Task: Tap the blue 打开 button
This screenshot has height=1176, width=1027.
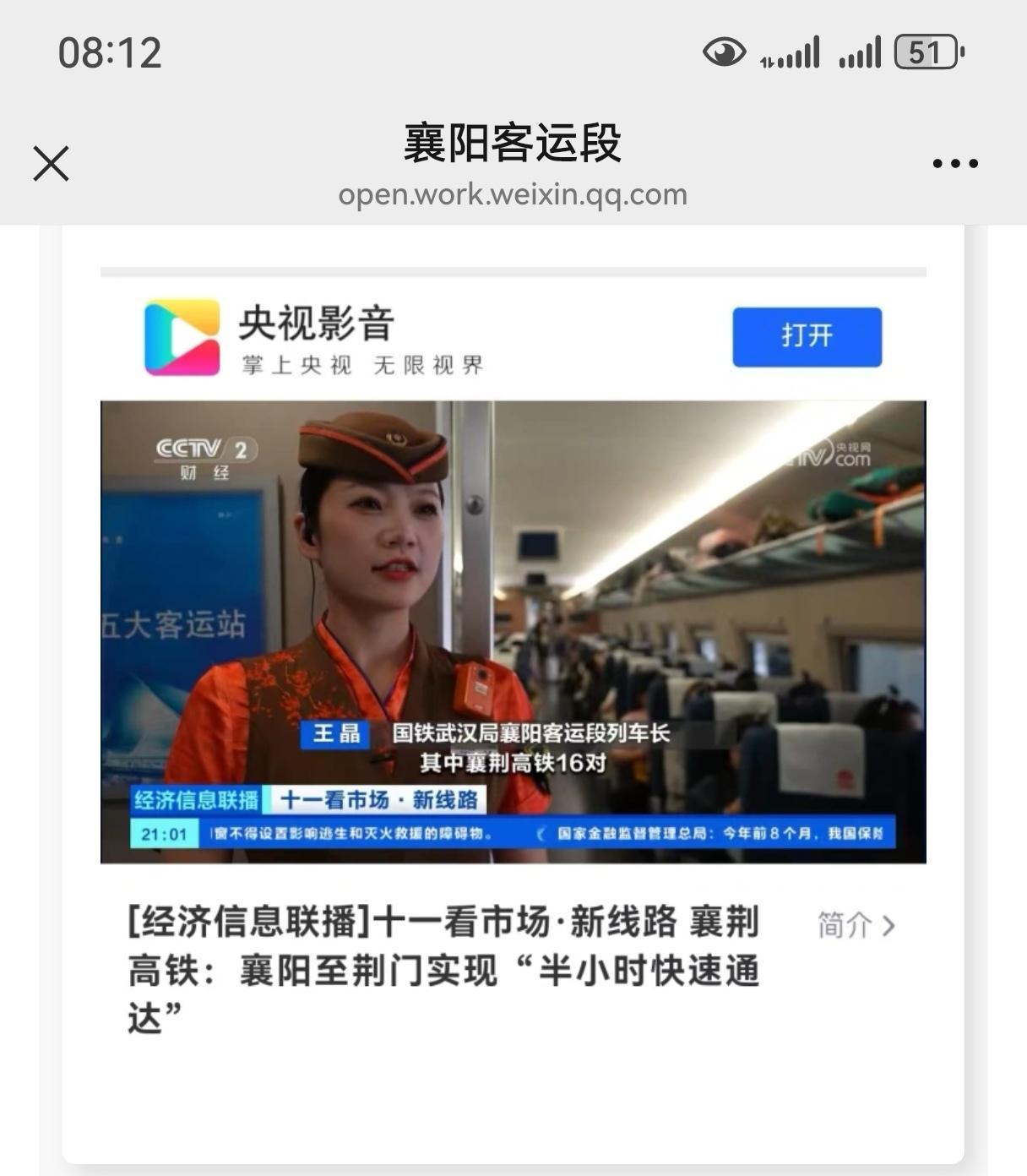Action: [807, 337]
